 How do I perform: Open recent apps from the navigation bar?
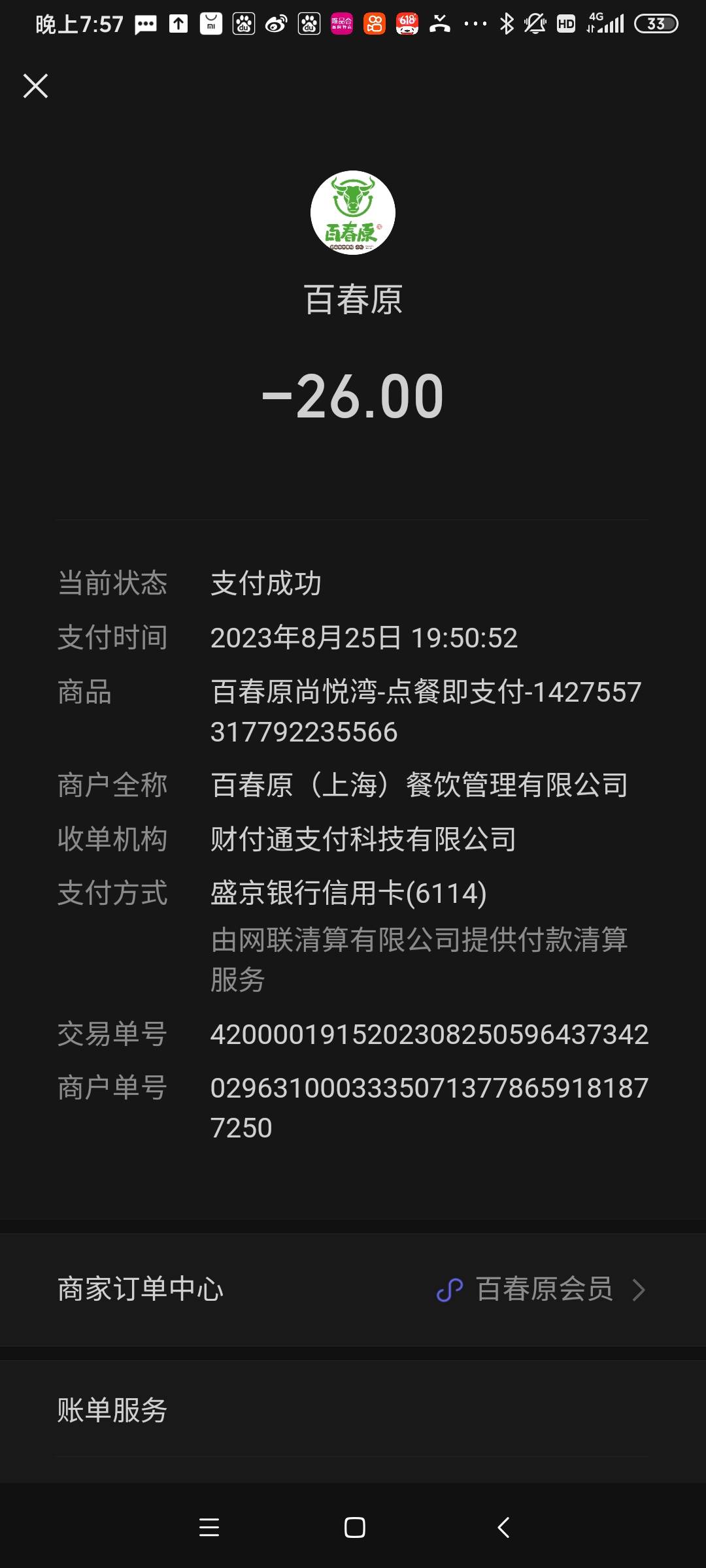click(x=209, y=1527)
